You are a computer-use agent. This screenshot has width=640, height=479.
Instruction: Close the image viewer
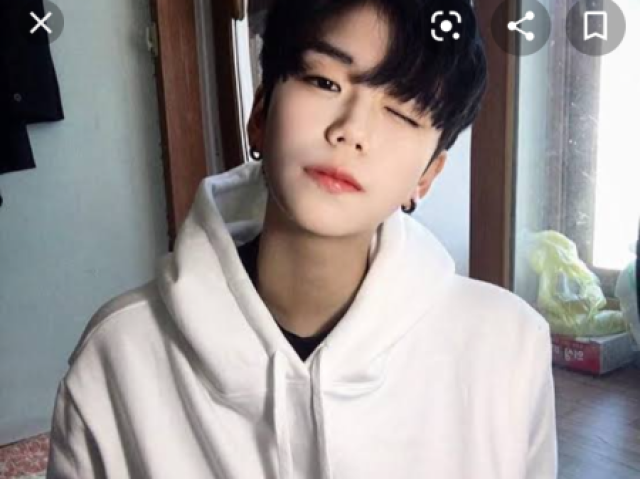(x=40, y=23)
